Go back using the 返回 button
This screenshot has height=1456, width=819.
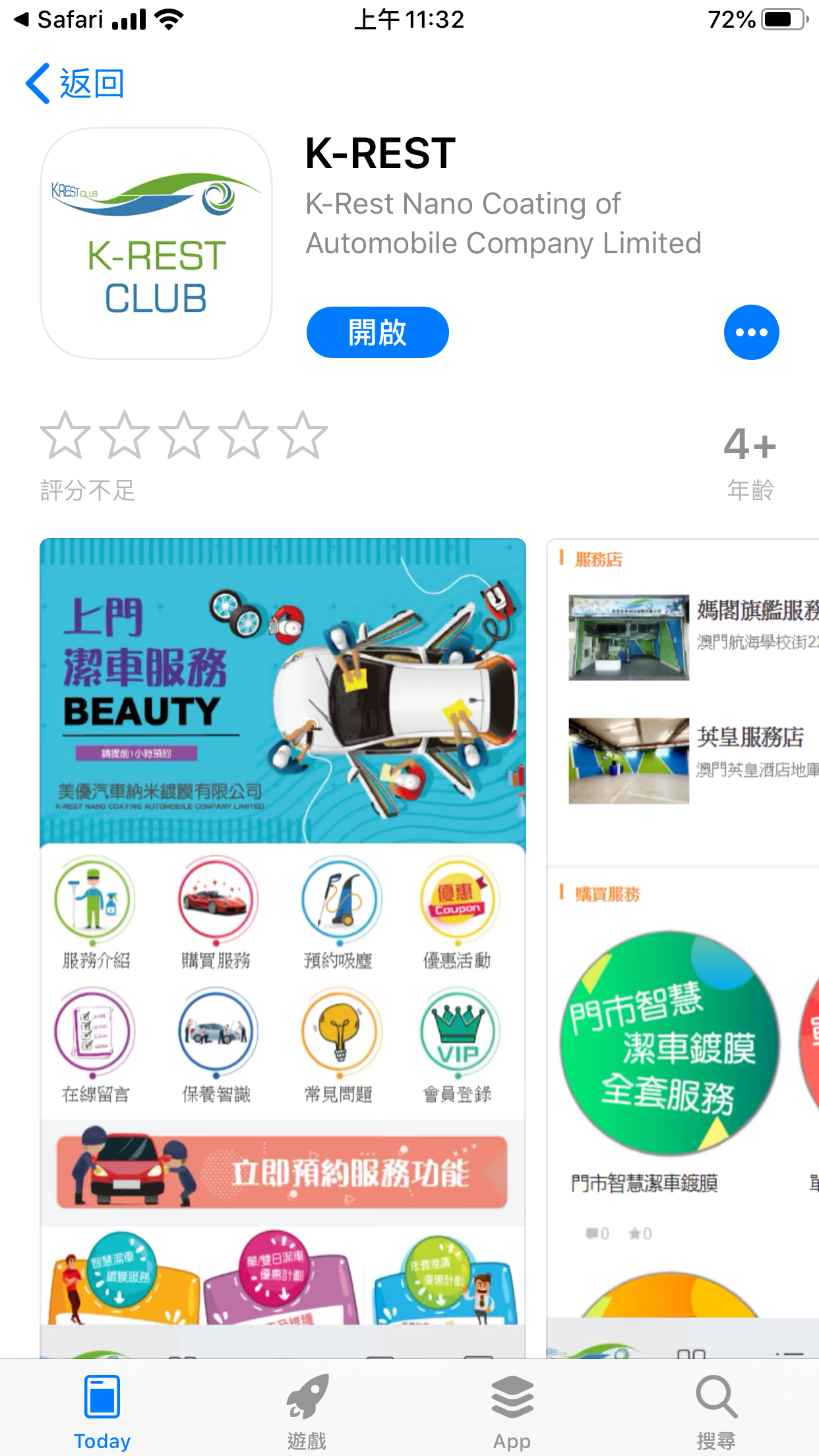75,84
